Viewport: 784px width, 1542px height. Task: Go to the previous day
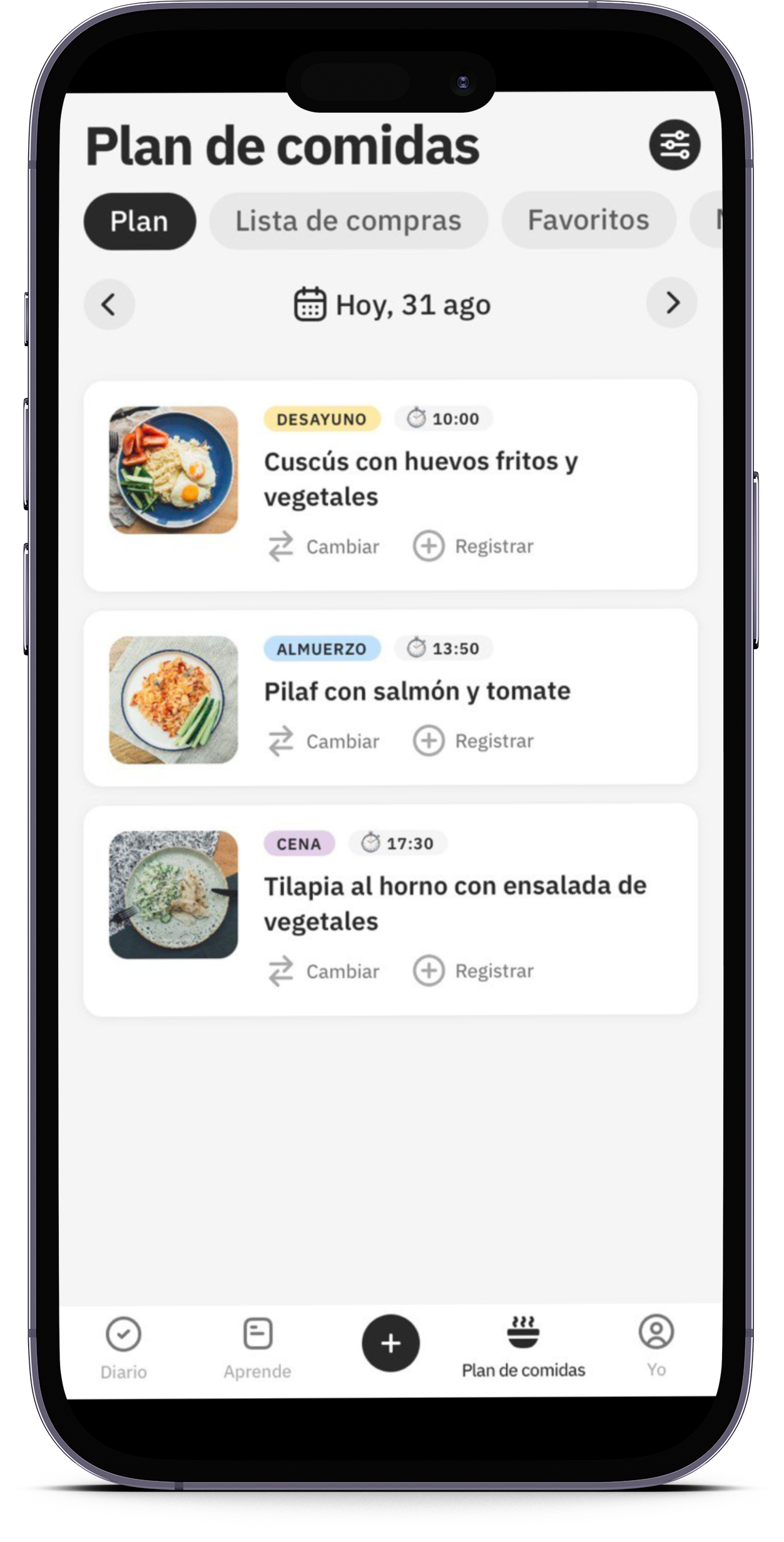tap(109, 305)
